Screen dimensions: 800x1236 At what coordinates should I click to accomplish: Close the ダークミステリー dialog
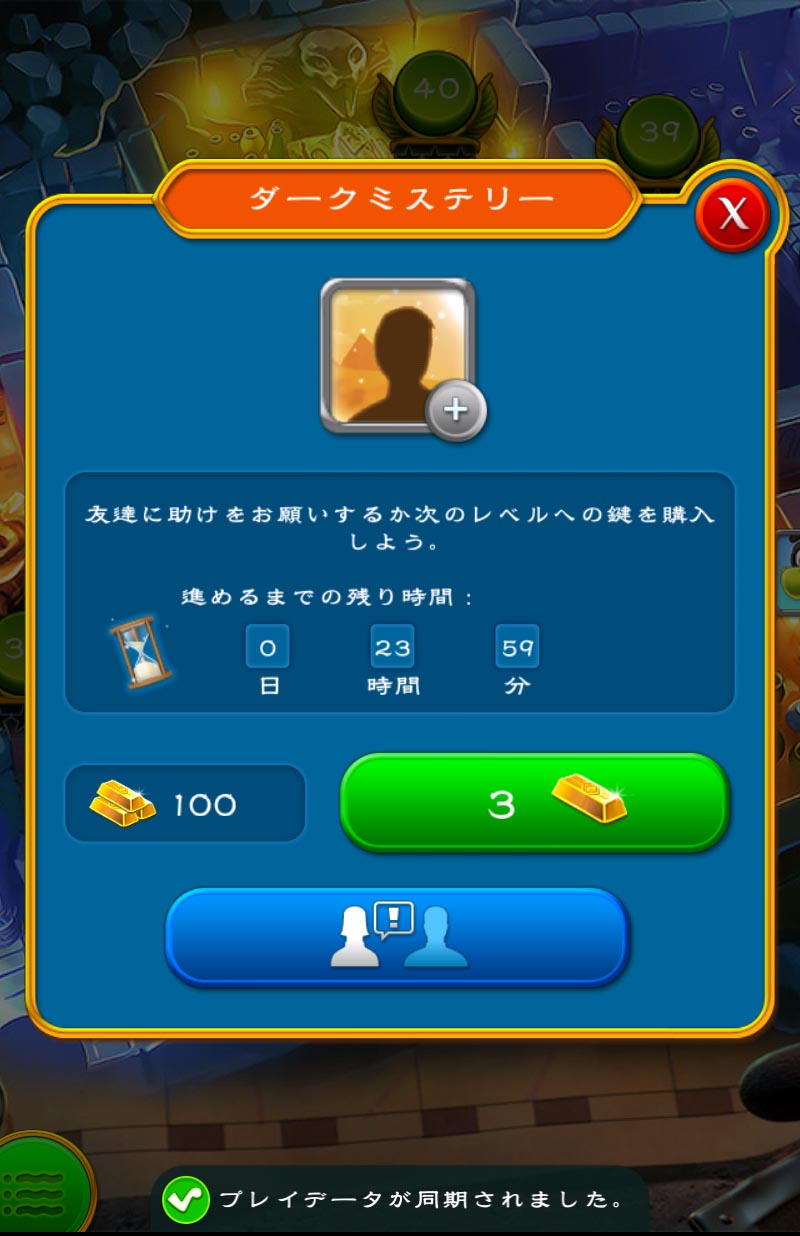pyautogui.click(x=732, y=215)
